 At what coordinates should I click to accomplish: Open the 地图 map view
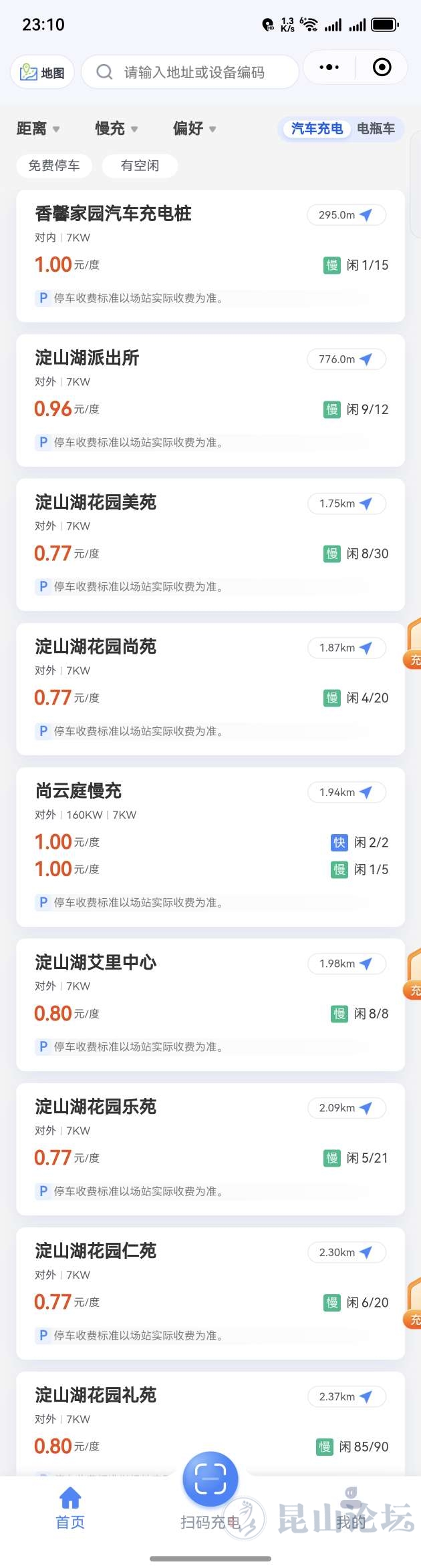click(x=42, y=72)
